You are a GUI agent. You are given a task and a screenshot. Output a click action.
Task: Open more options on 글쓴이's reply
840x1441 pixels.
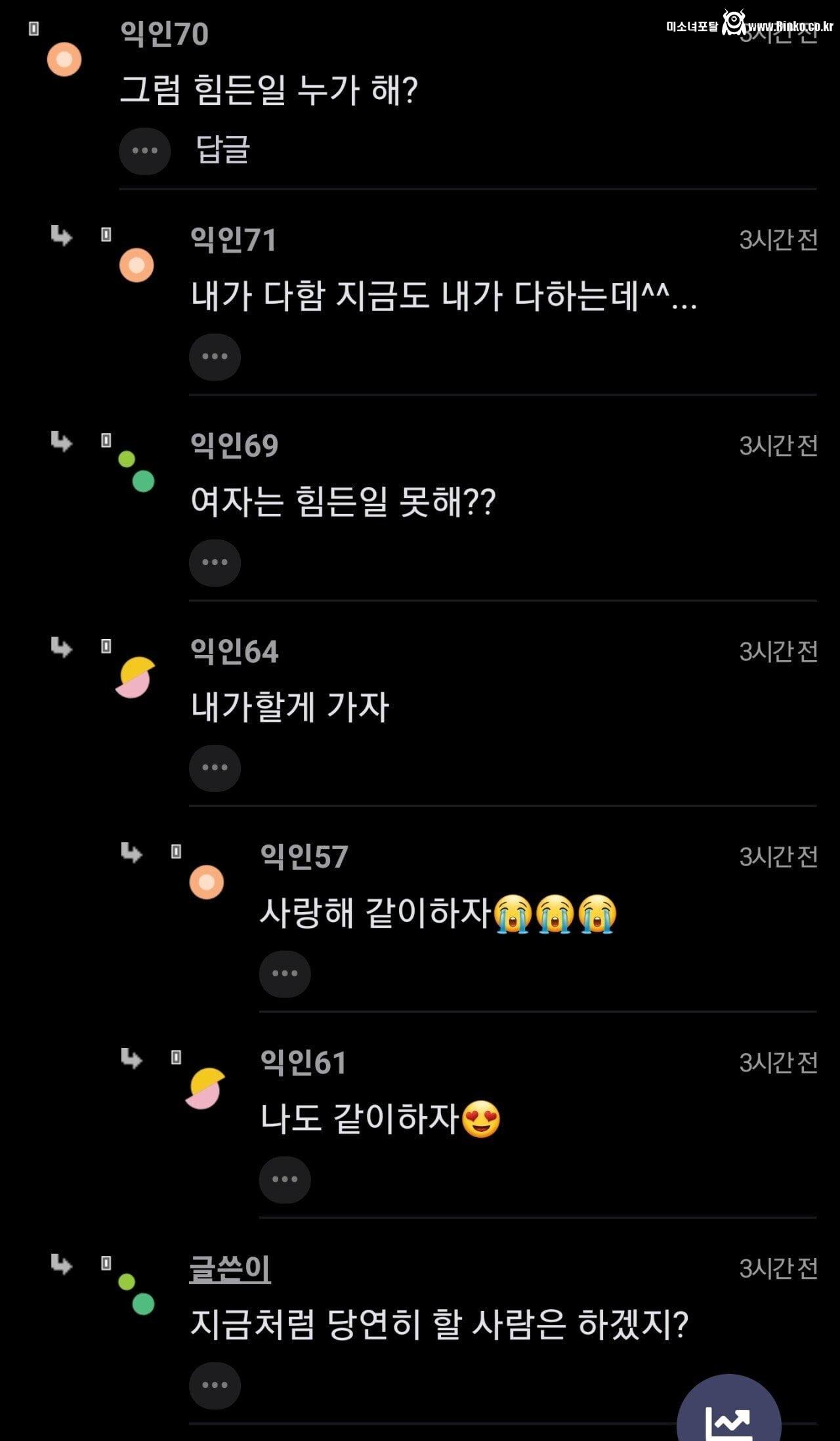click(215, 1385)
